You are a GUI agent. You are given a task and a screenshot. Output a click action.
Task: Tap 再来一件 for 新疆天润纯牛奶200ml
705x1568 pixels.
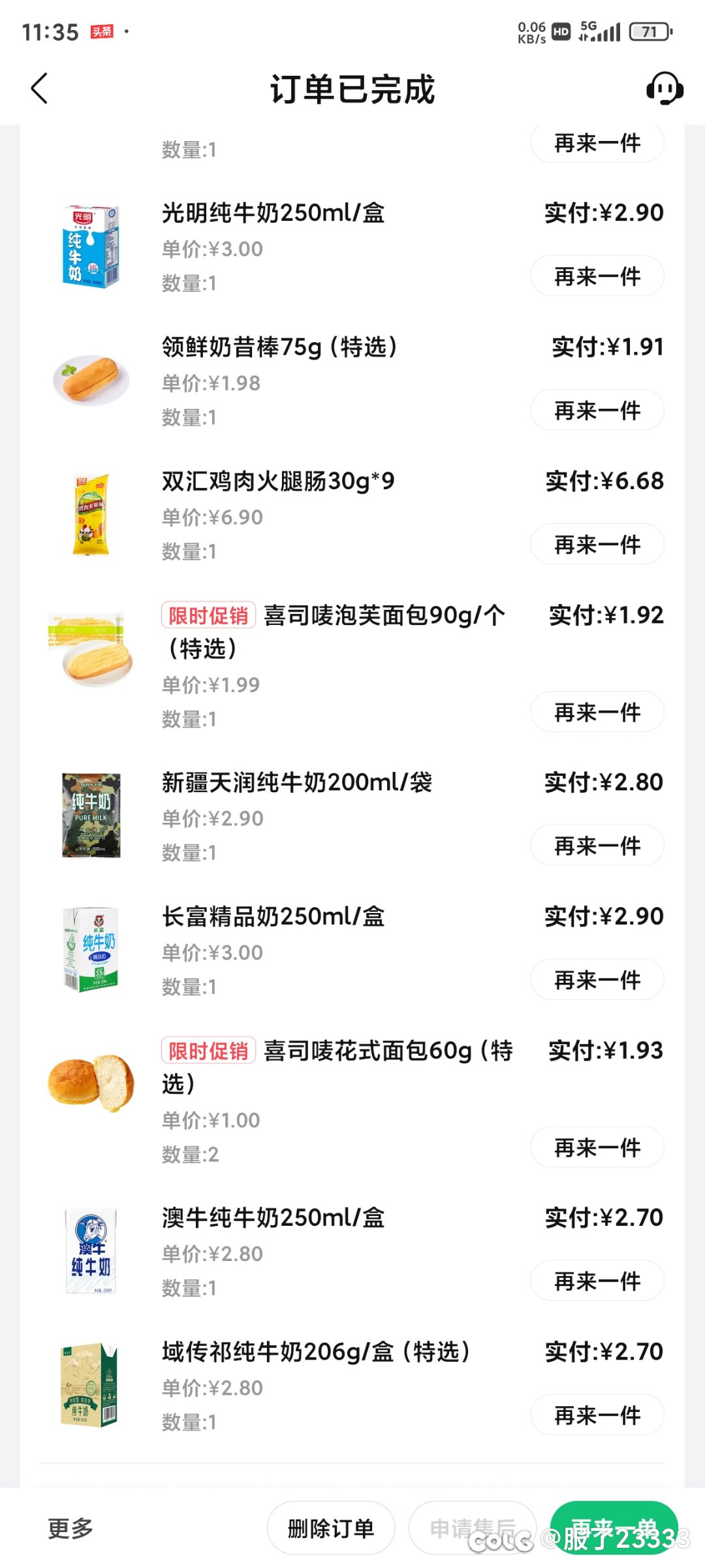(x=597, y=846)
